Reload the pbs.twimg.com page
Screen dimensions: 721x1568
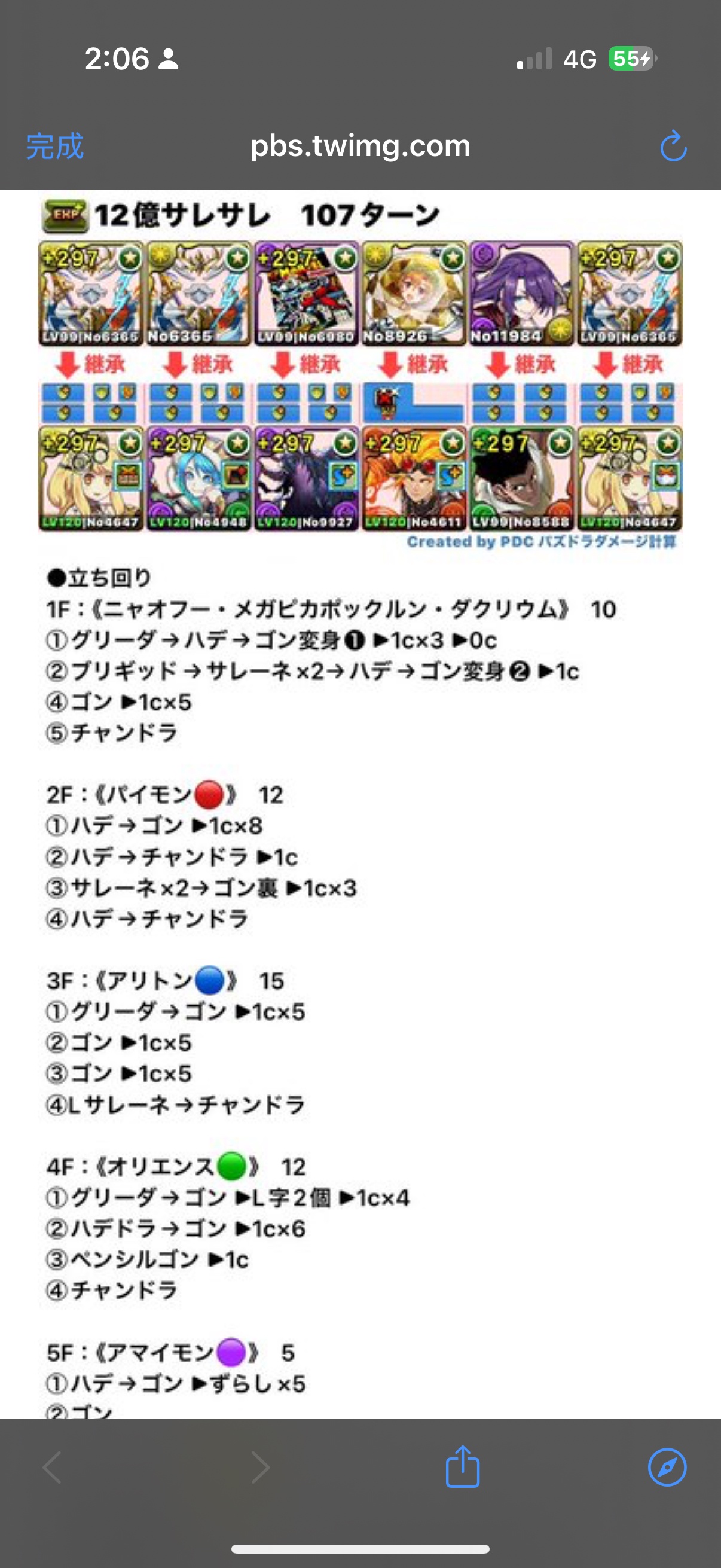coord(673,147)
